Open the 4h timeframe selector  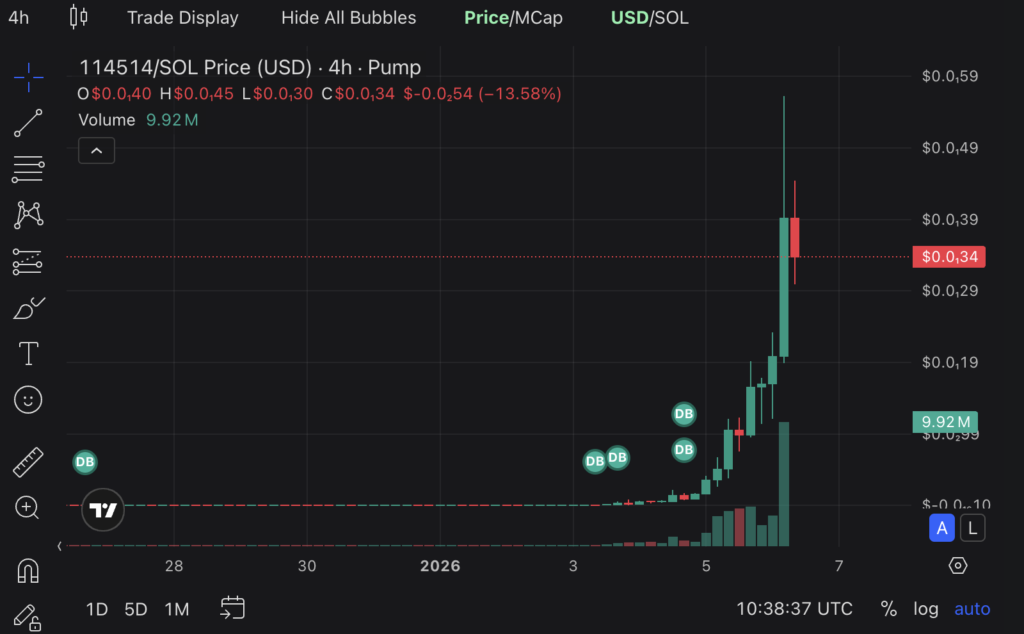[18, 17]
